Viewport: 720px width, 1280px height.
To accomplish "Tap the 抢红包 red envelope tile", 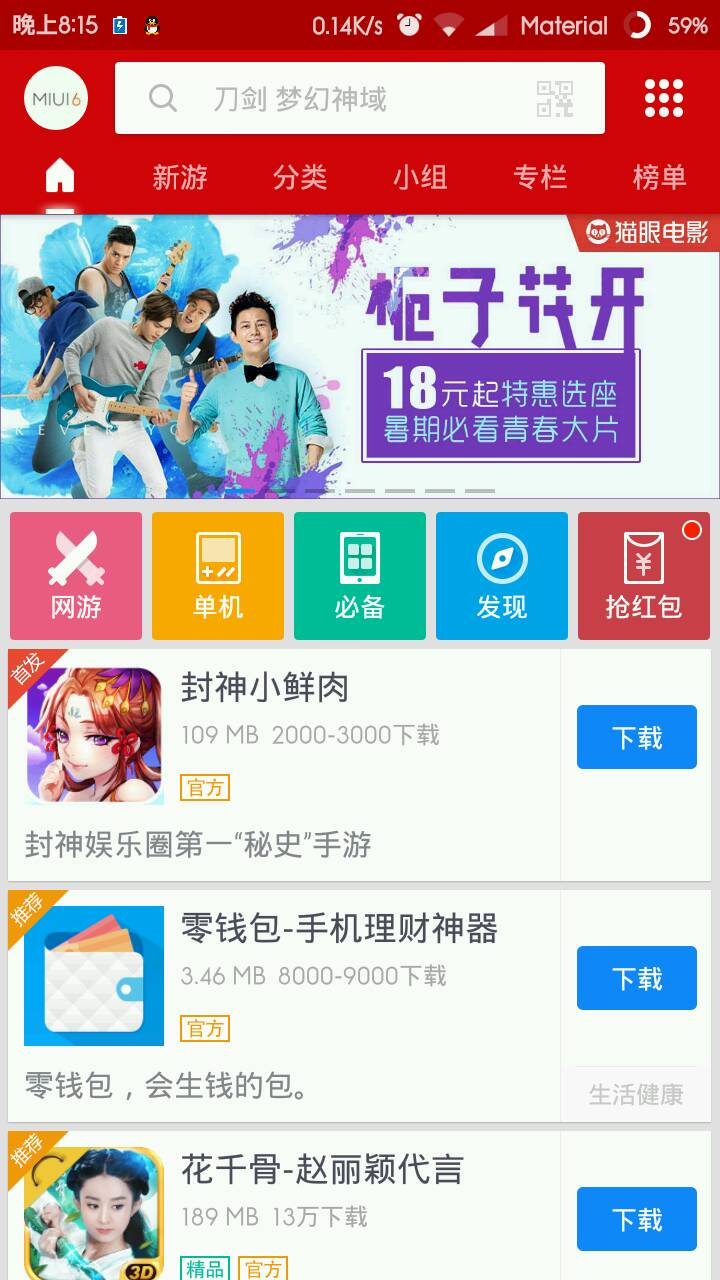I will coord(644,576).
